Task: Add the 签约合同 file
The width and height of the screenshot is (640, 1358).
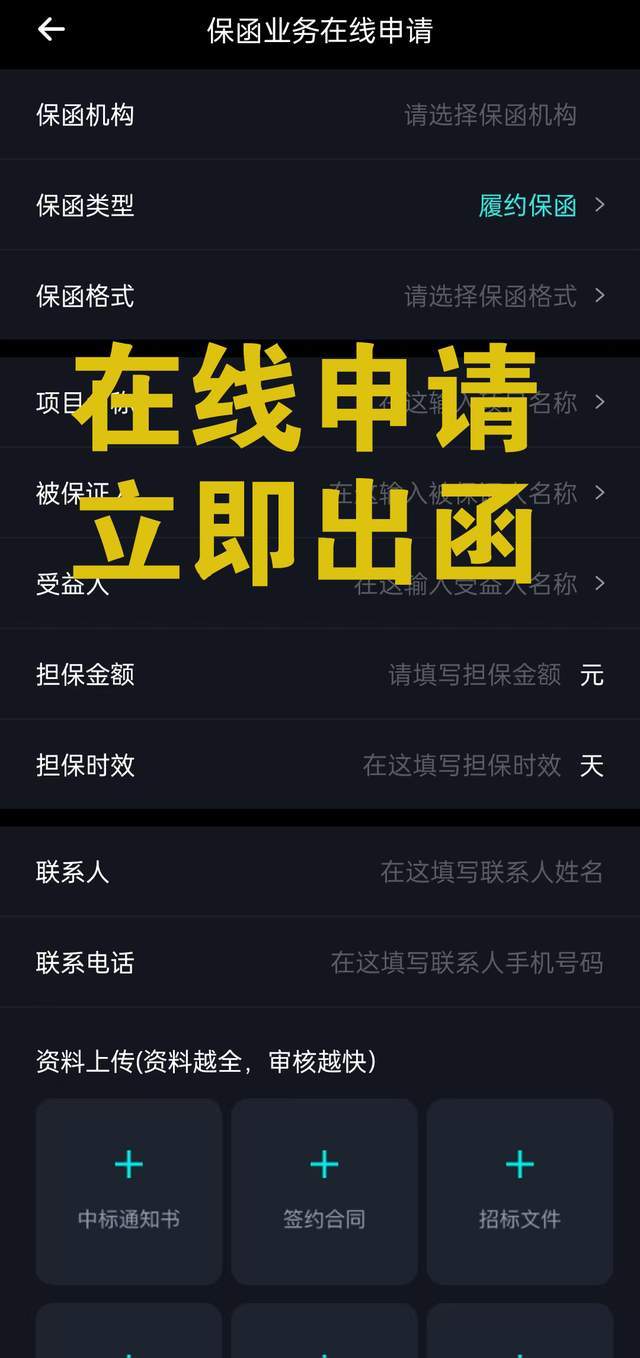Action: (x=324, y=1191)
